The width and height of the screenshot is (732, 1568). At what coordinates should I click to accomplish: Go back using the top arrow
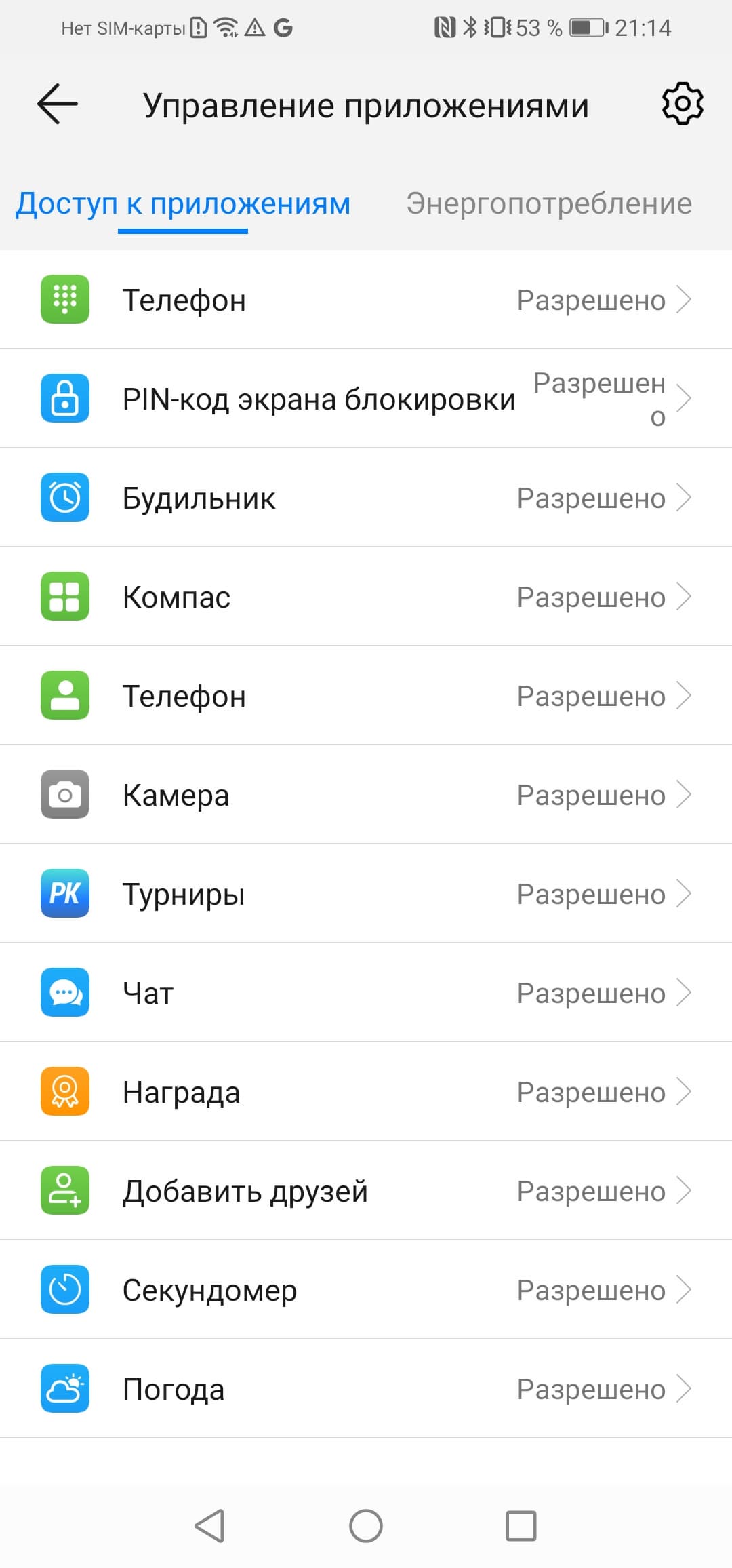pyautogui.click(x=58, y=104)
